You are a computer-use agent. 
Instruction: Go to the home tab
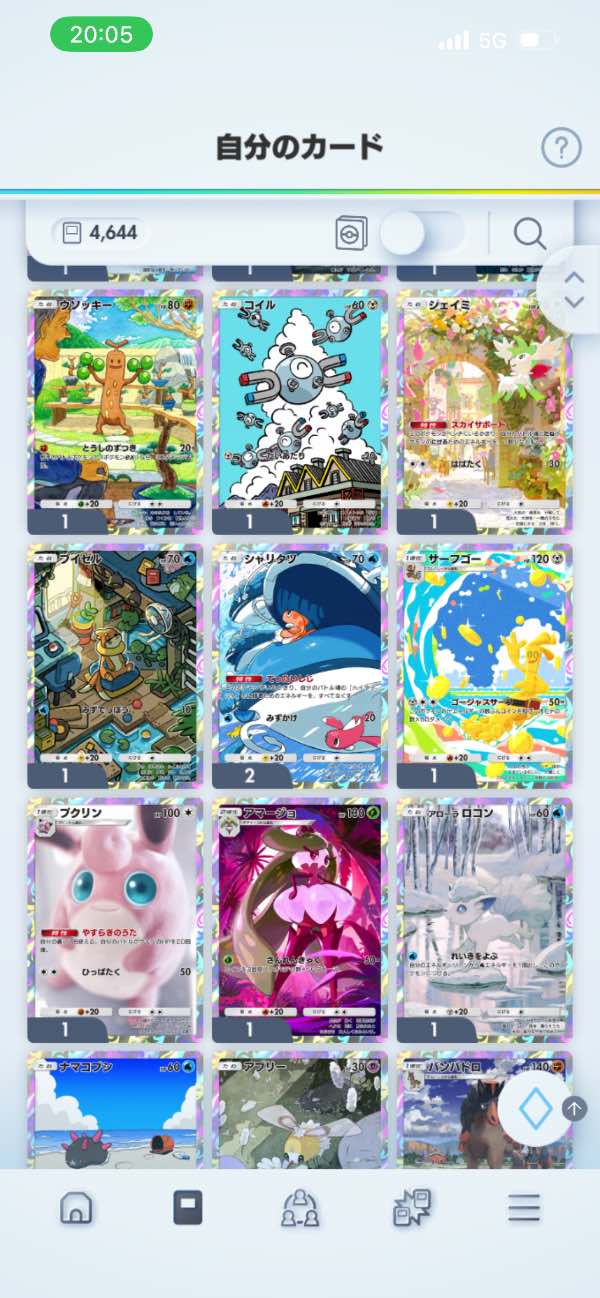click(x=76, y=1208)
